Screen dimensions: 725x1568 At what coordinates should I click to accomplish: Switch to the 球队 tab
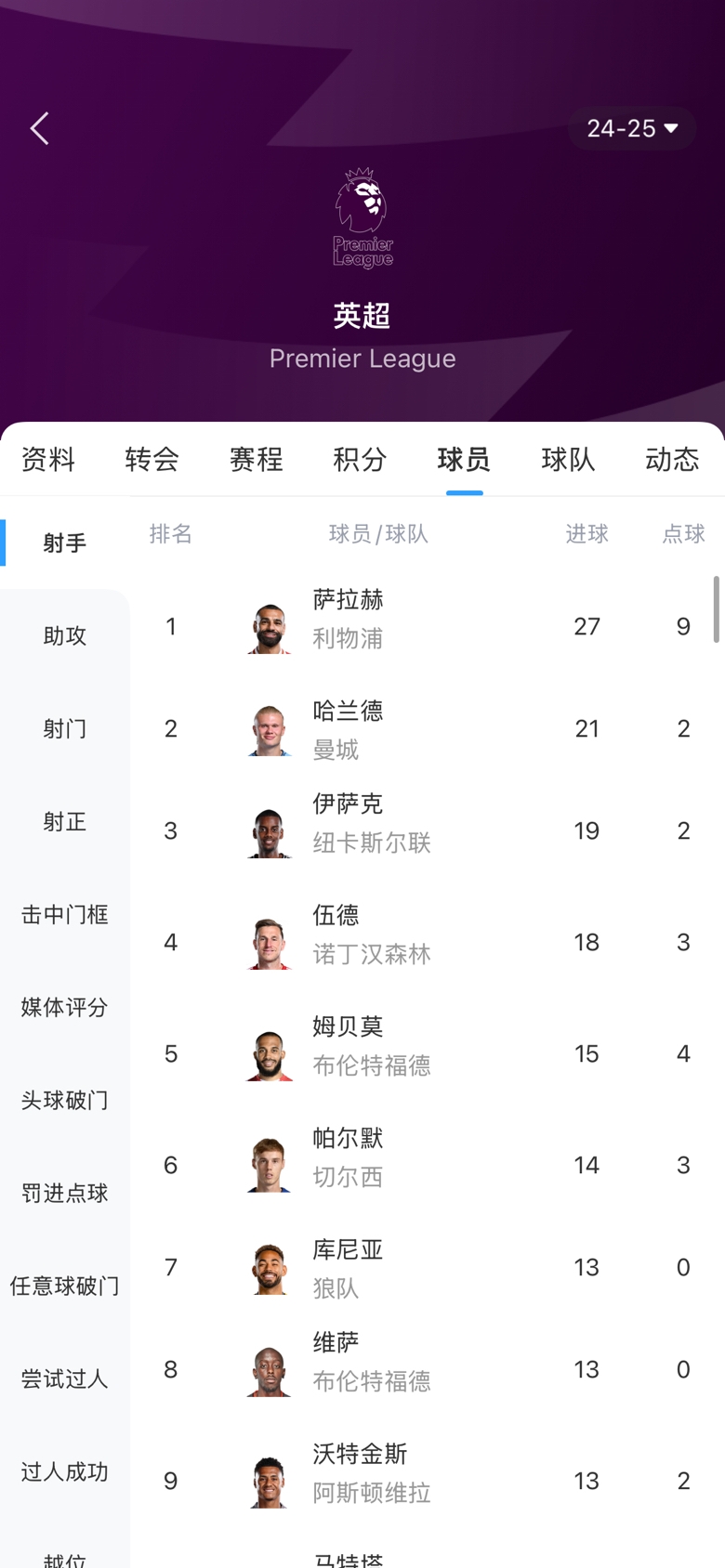[x=568, y=459]
